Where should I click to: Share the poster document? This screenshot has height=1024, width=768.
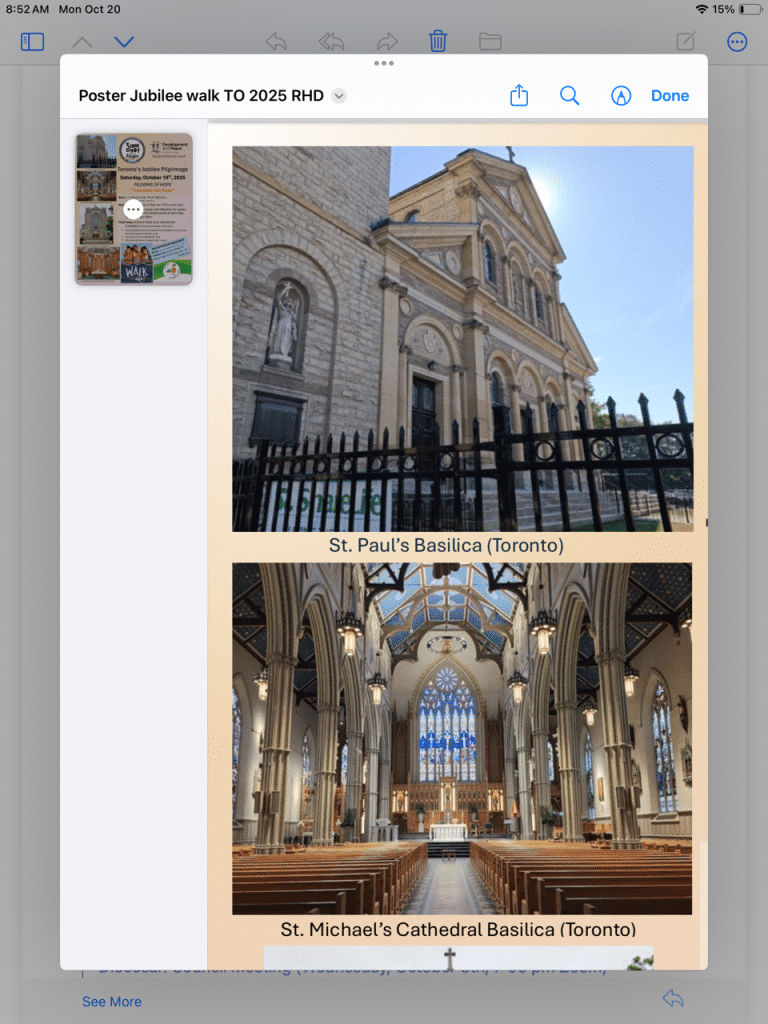[x=519, y=96]
